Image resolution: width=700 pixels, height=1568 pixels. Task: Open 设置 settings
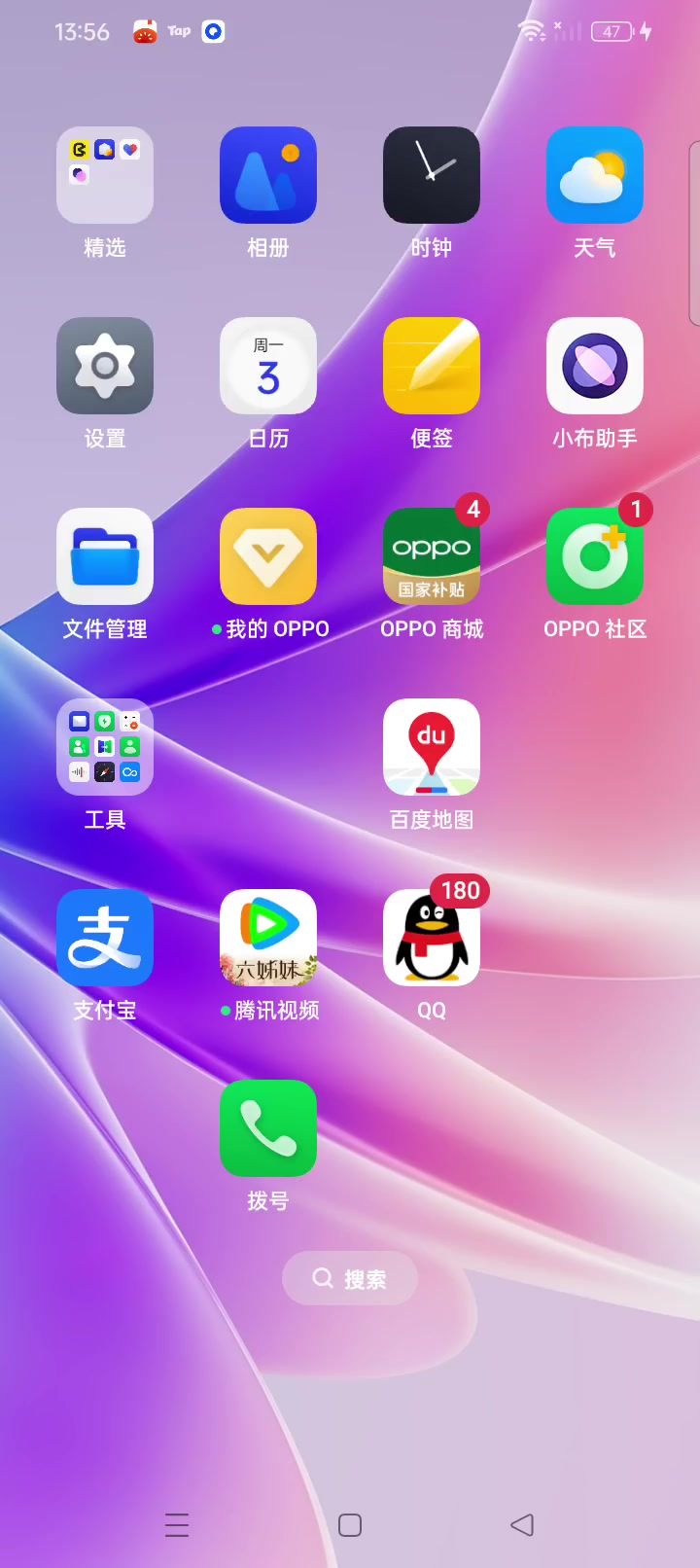[105, 366]
